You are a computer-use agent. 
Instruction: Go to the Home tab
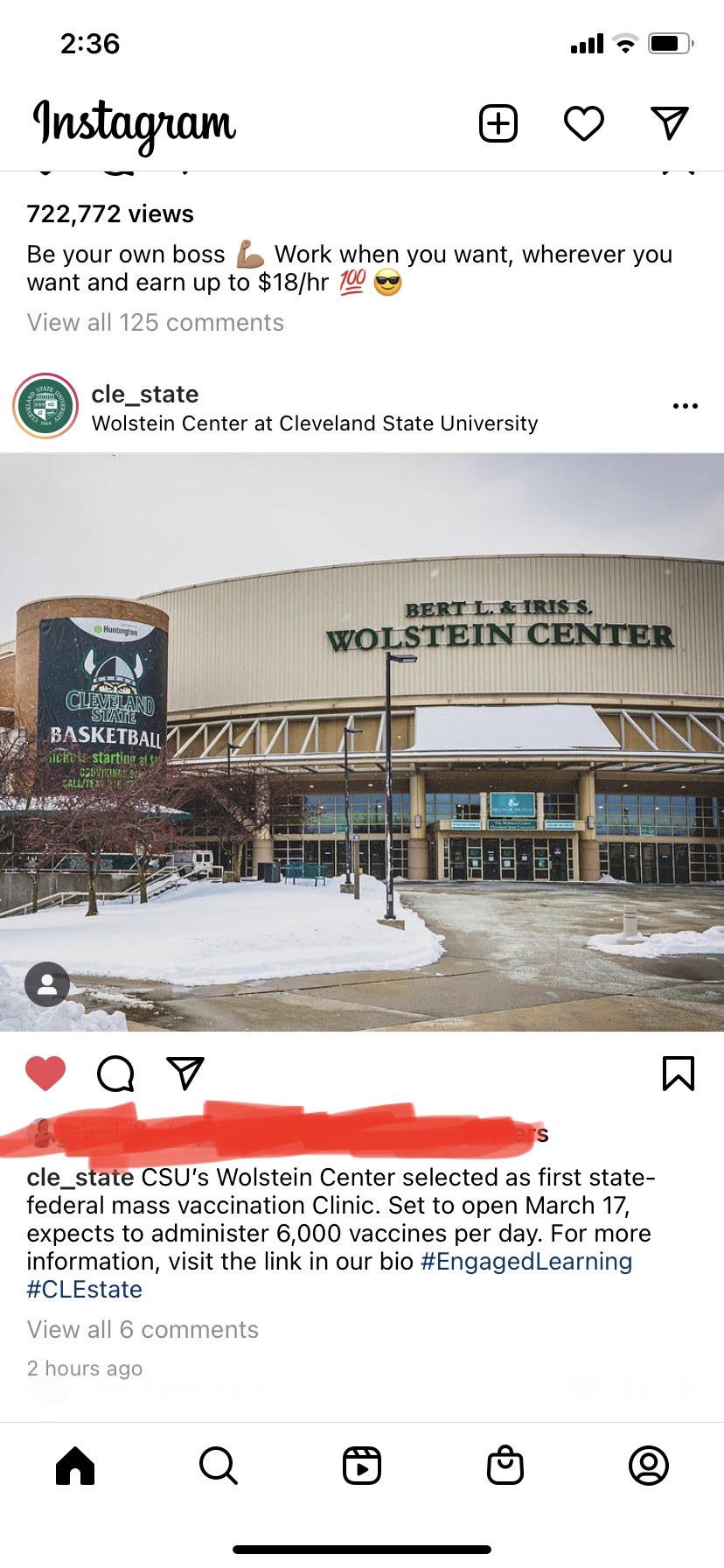coord(75,1466)
